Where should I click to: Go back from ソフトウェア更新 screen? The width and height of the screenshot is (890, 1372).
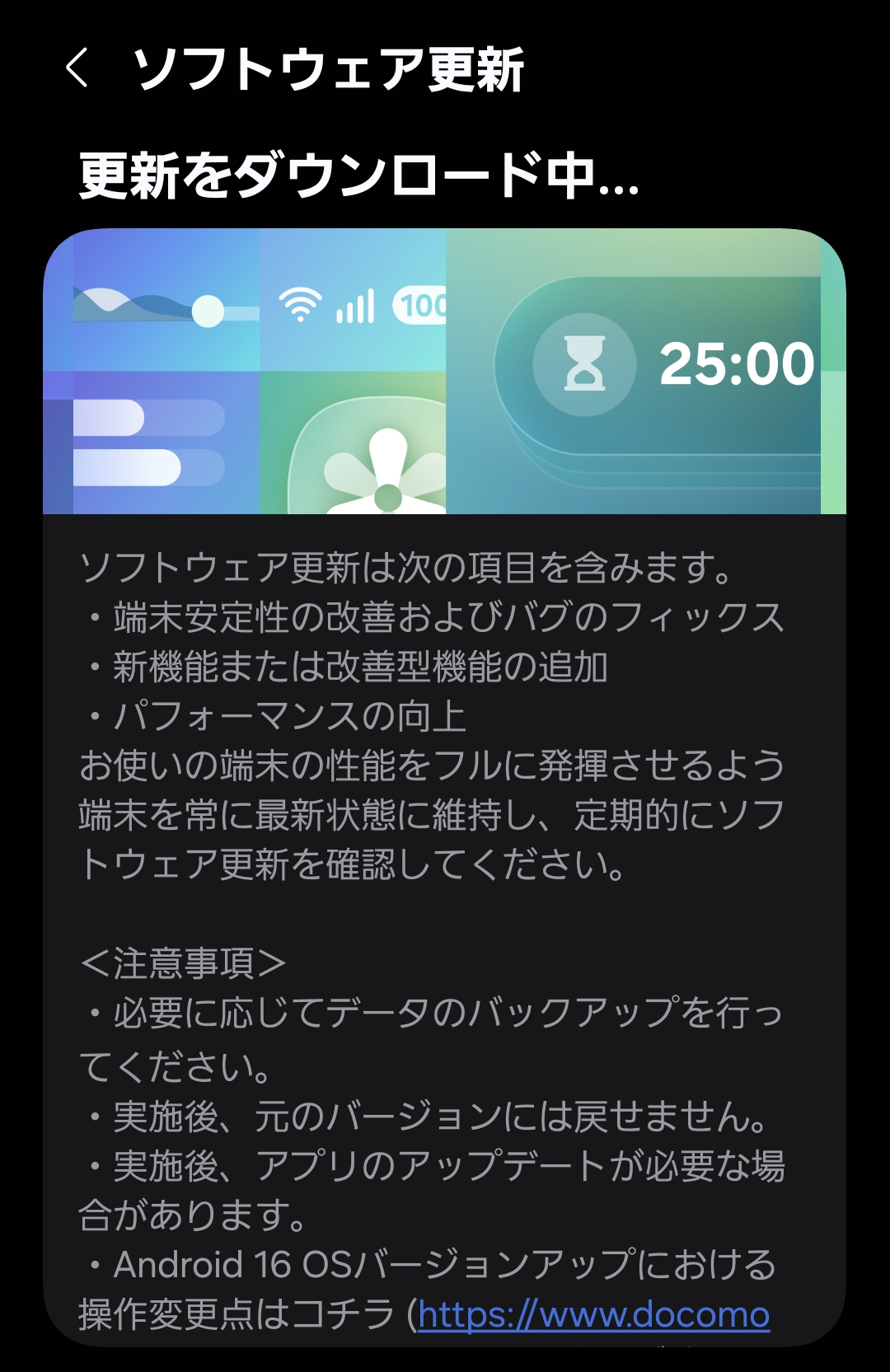point(77,68)
